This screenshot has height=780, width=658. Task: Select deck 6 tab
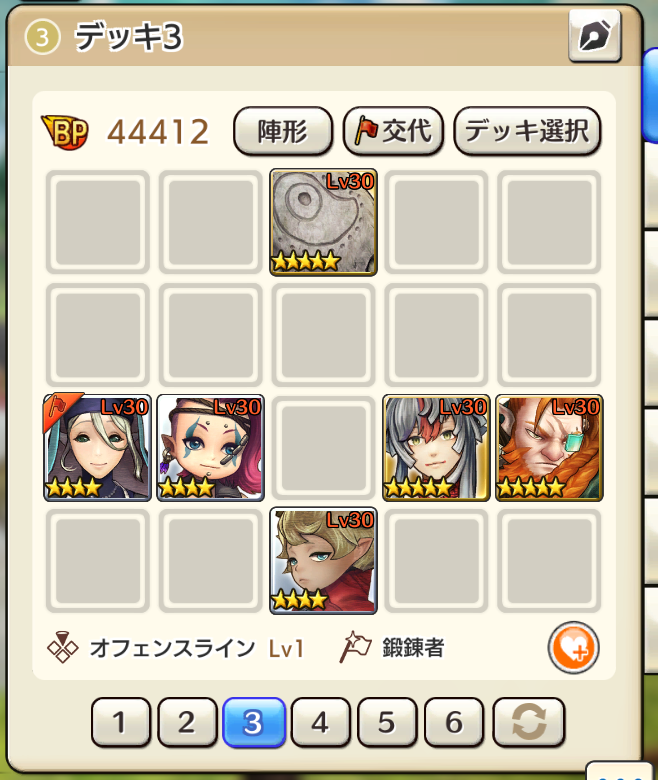[454, 722]
